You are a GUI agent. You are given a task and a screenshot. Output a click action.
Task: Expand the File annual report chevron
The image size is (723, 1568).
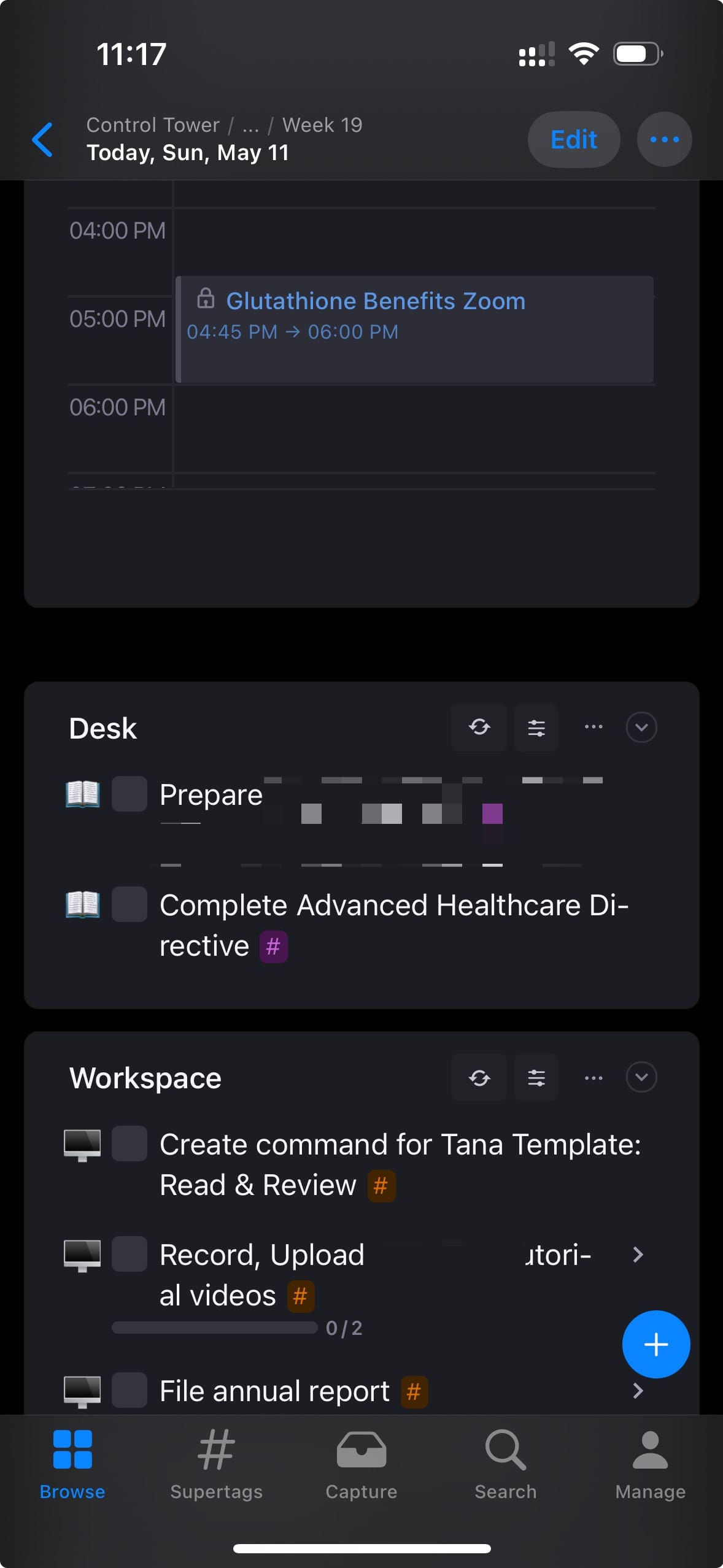pos(638,1390)
